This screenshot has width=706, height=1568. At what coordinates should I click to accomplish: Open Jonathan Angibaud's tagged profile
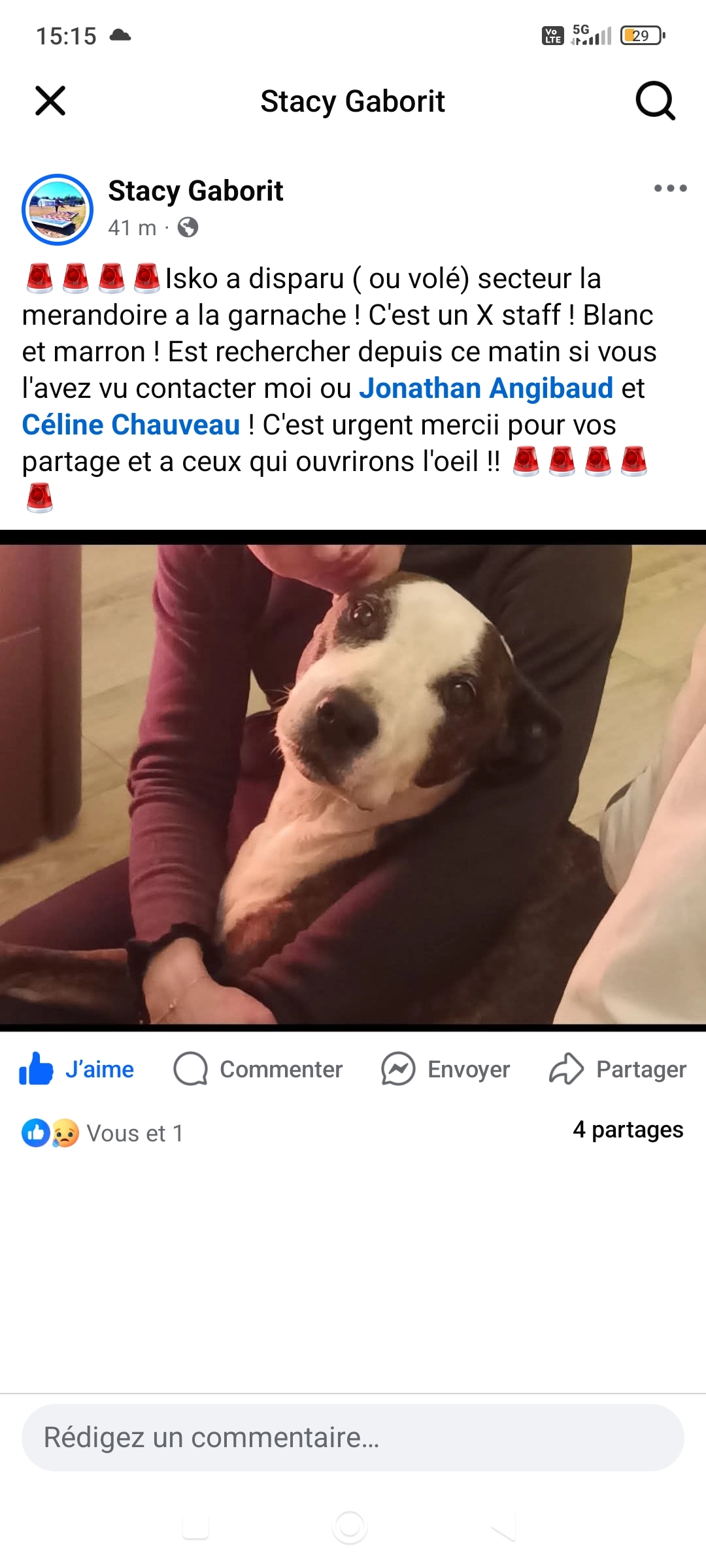(486, 388)
